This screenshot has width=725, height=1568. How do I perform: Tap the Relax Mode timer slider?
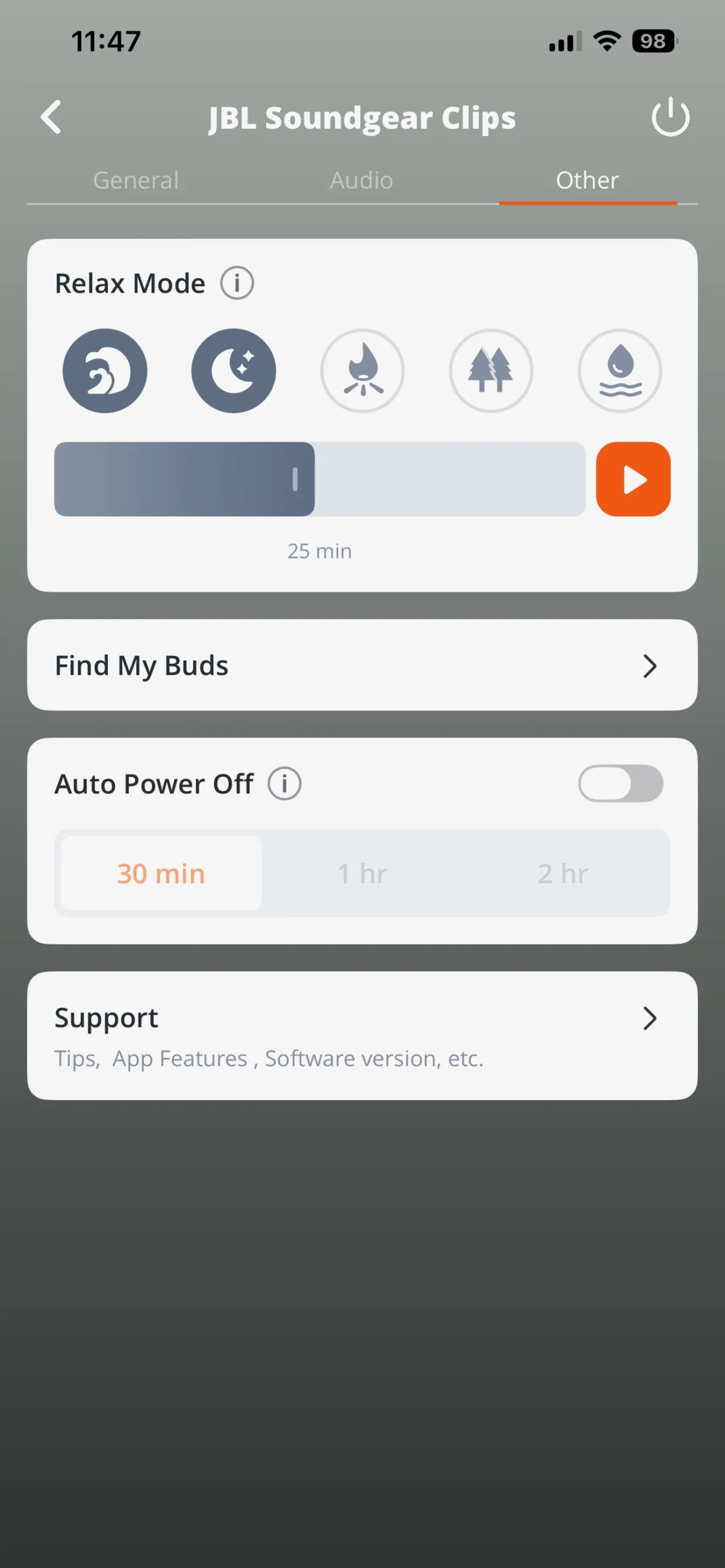(320, 479)
